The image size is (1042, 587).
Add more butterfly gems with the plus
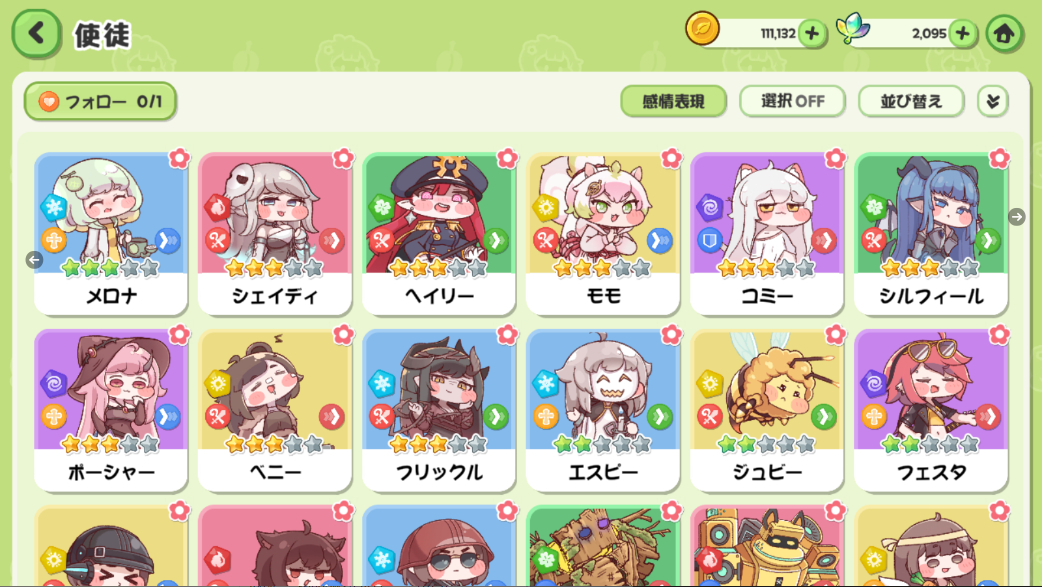click(x=962, y=33)
